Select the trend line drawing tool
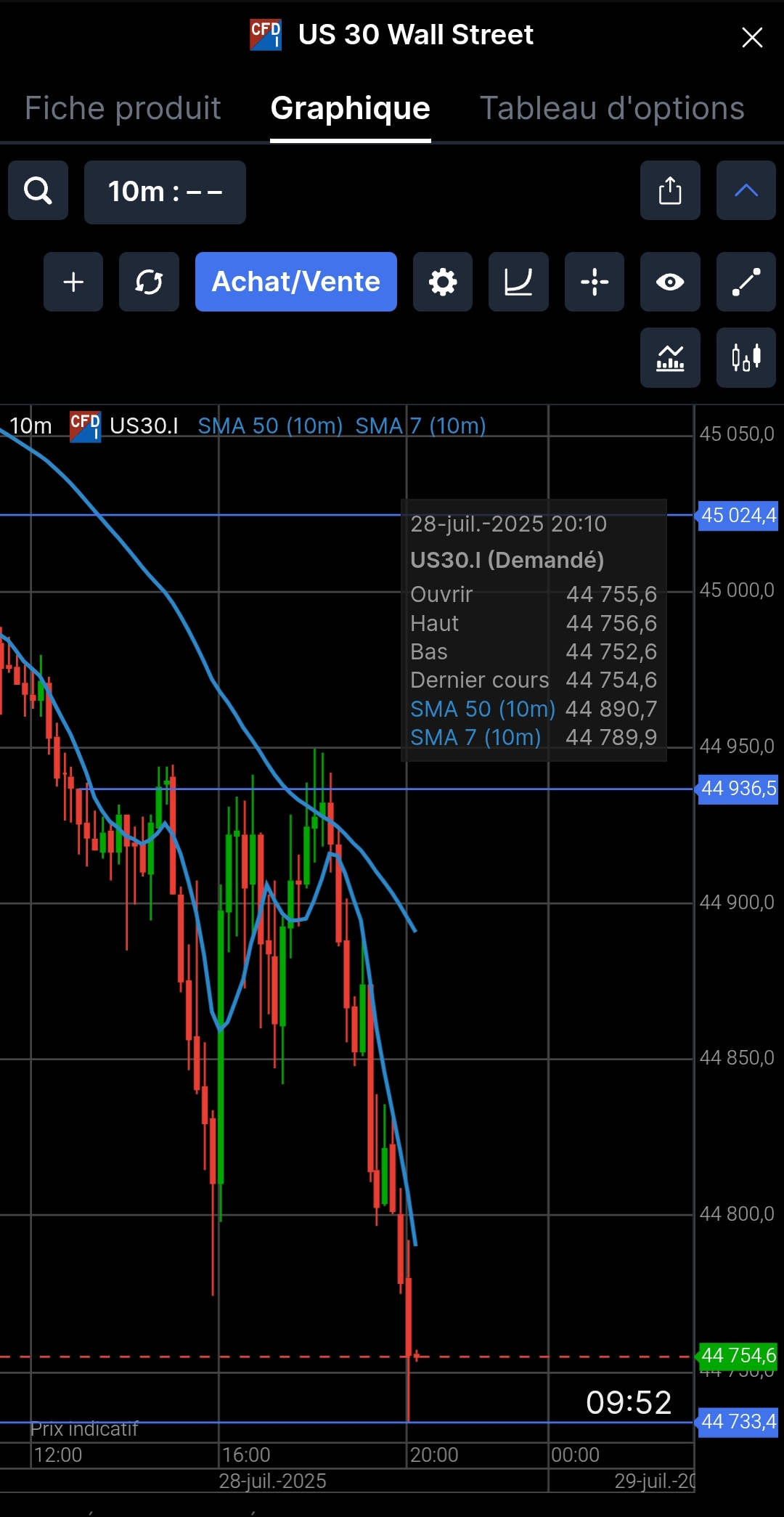Viewport: 784px width, 1517px height. click(x=746, y=282)
